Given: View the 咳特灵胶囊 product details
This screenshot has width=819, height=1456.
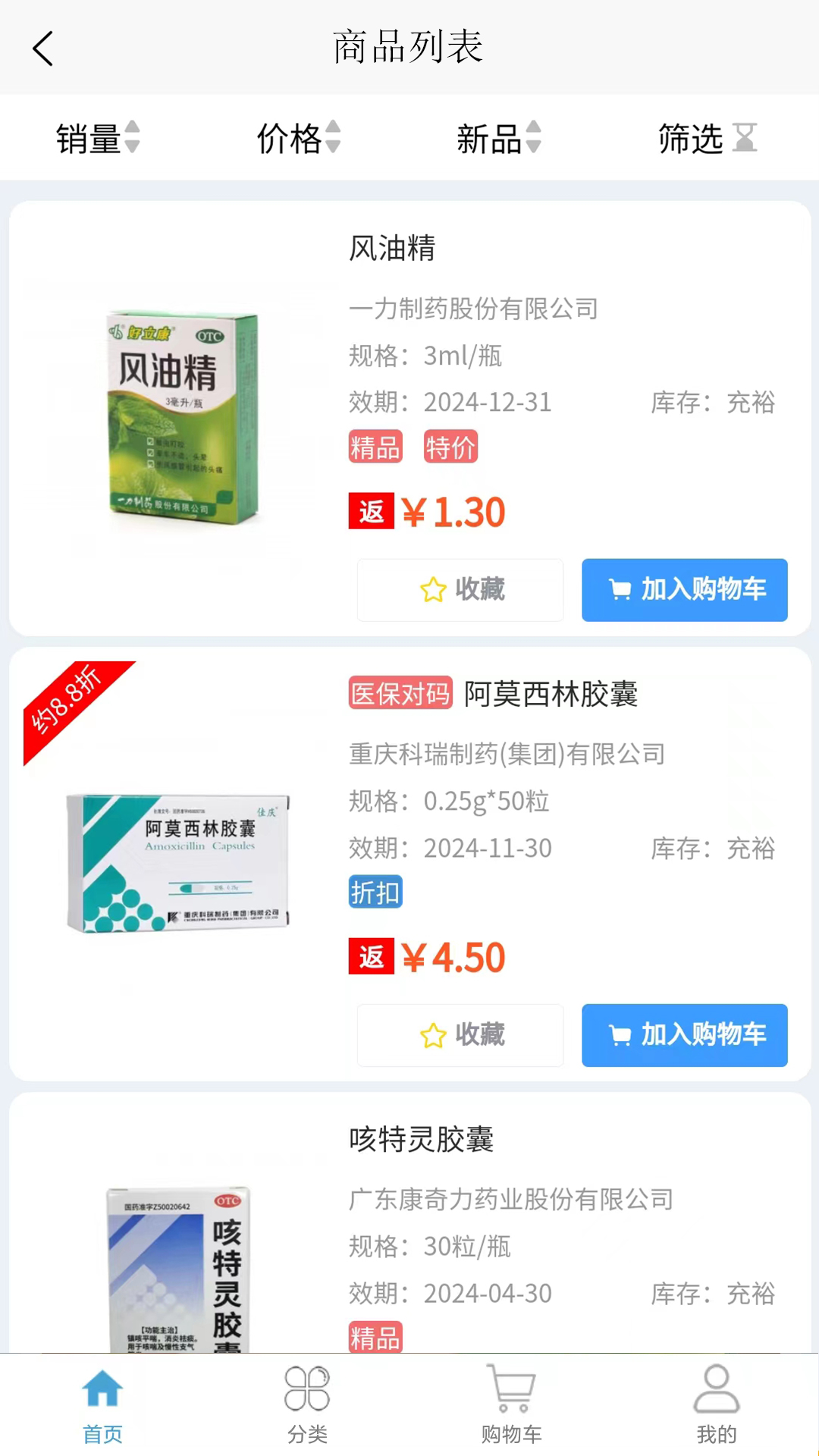Looking at the screenshot, I should 421,1139.
